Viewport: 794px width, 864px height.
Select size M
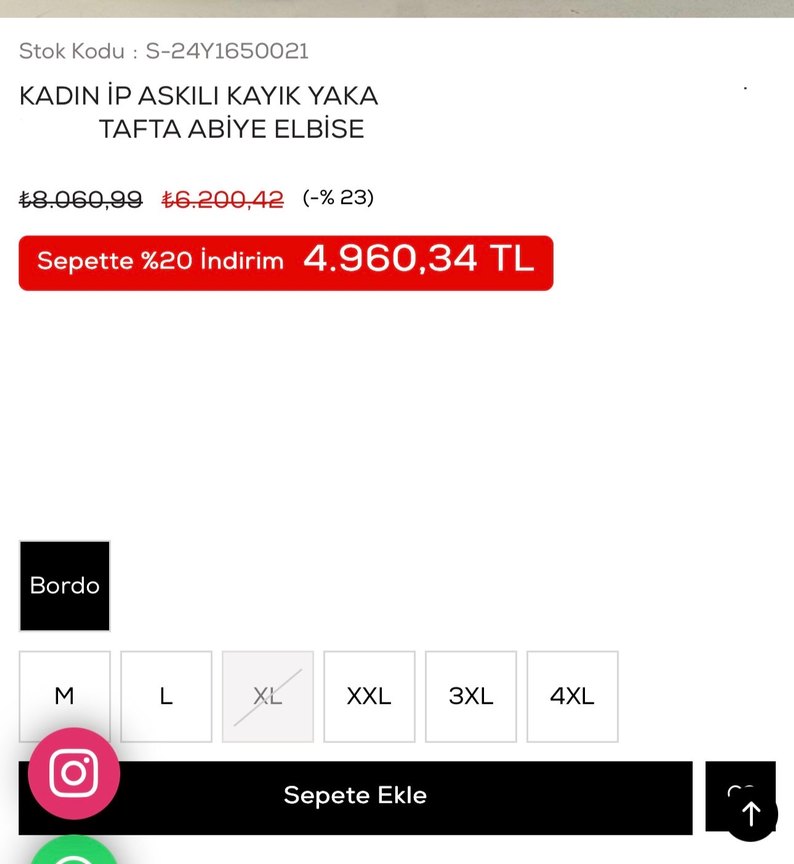click(x=64, y=696)
